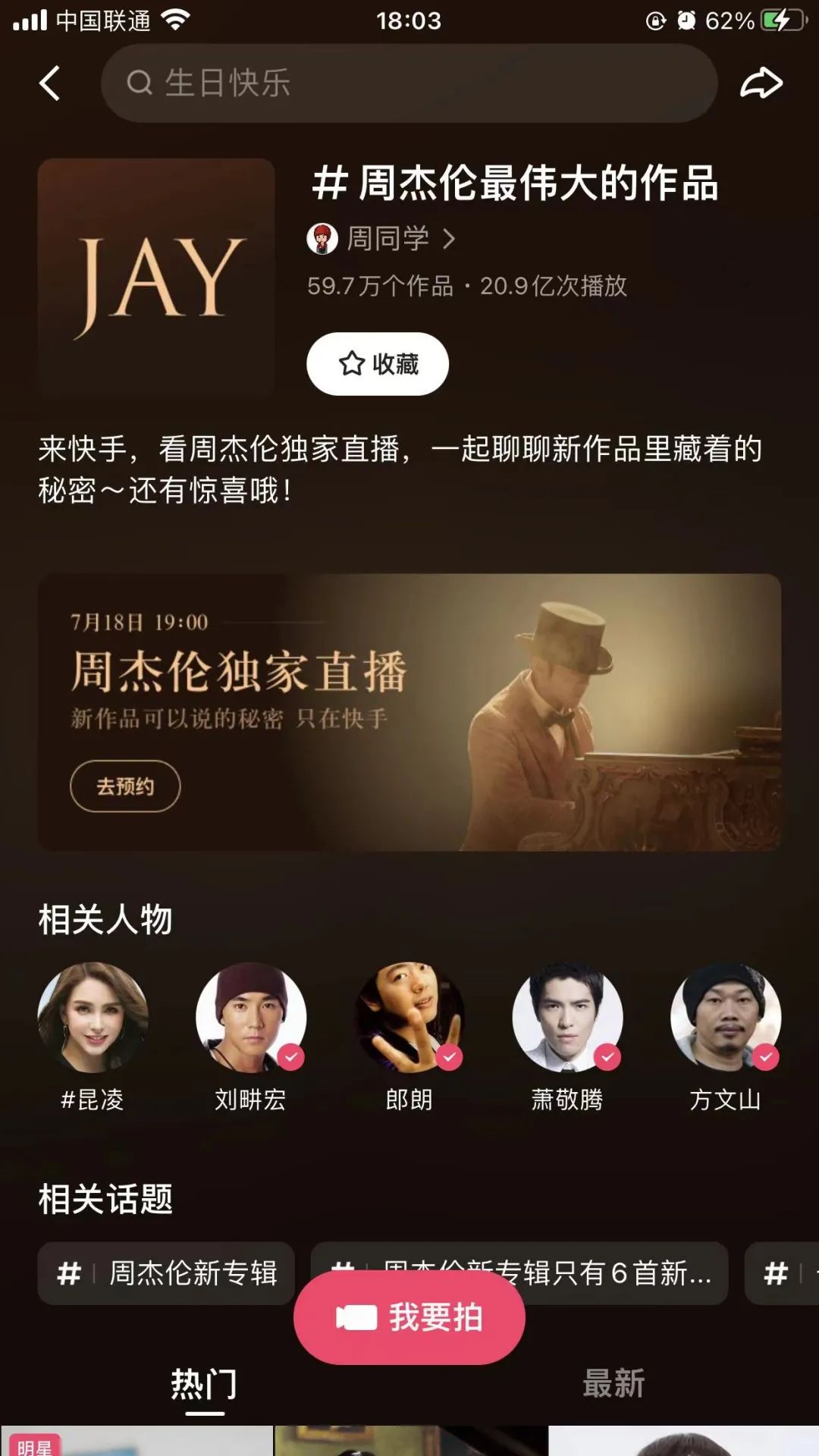
Task: Open 周同学 profile link
Action: click(x=381, y=239)
